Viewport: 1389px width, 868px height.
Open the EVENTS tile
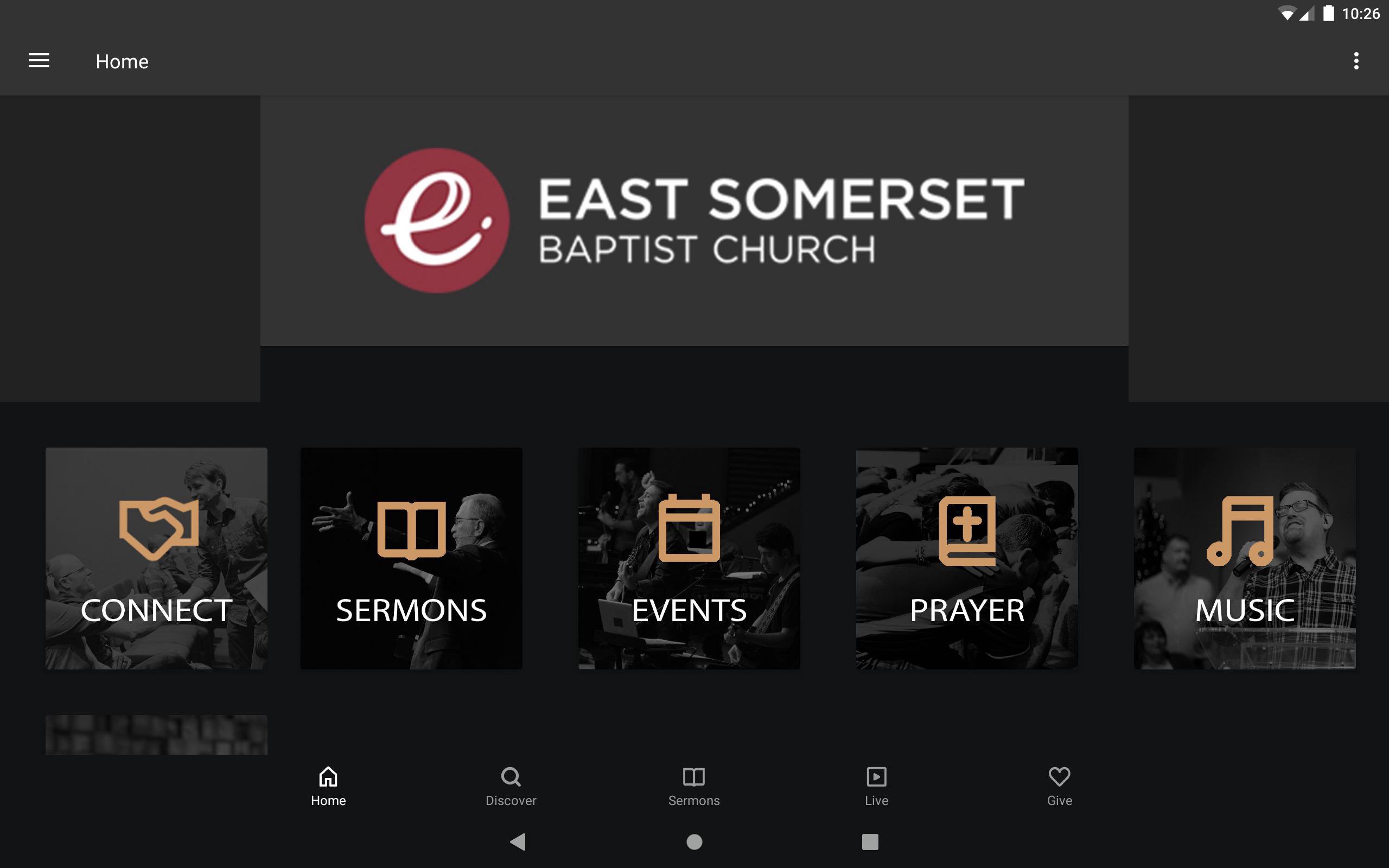689,558
